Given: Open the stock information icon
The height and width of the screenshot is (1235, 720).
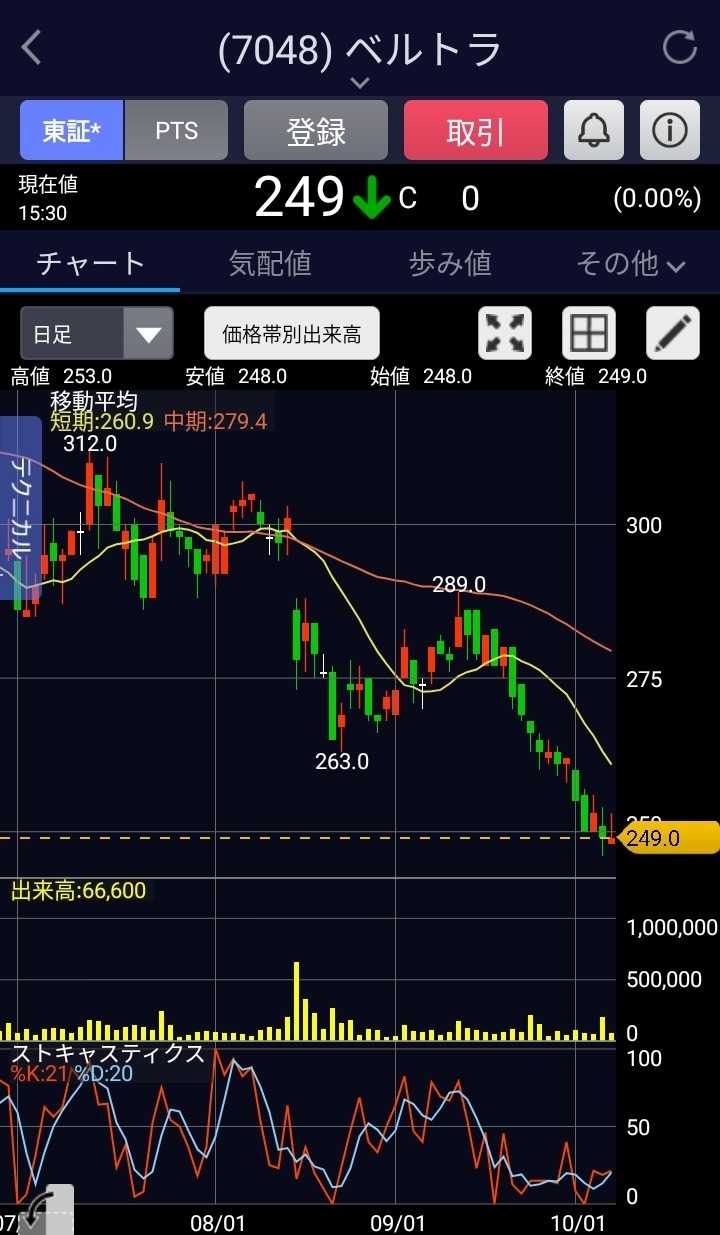Looking at the screenshot, I should click(669, 131).
